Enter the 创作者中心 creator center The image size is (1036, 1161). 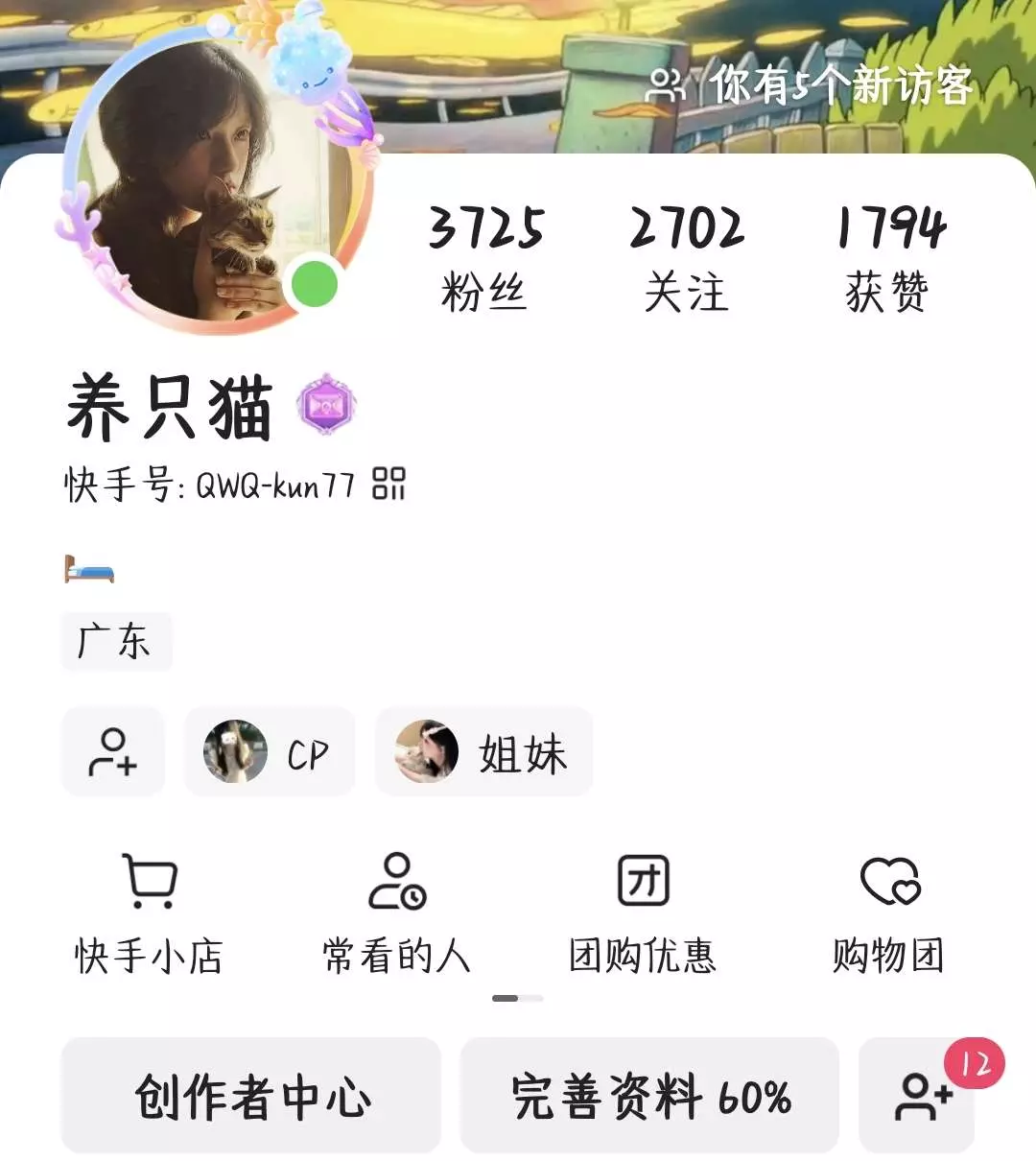click(x=251, y=1095)
